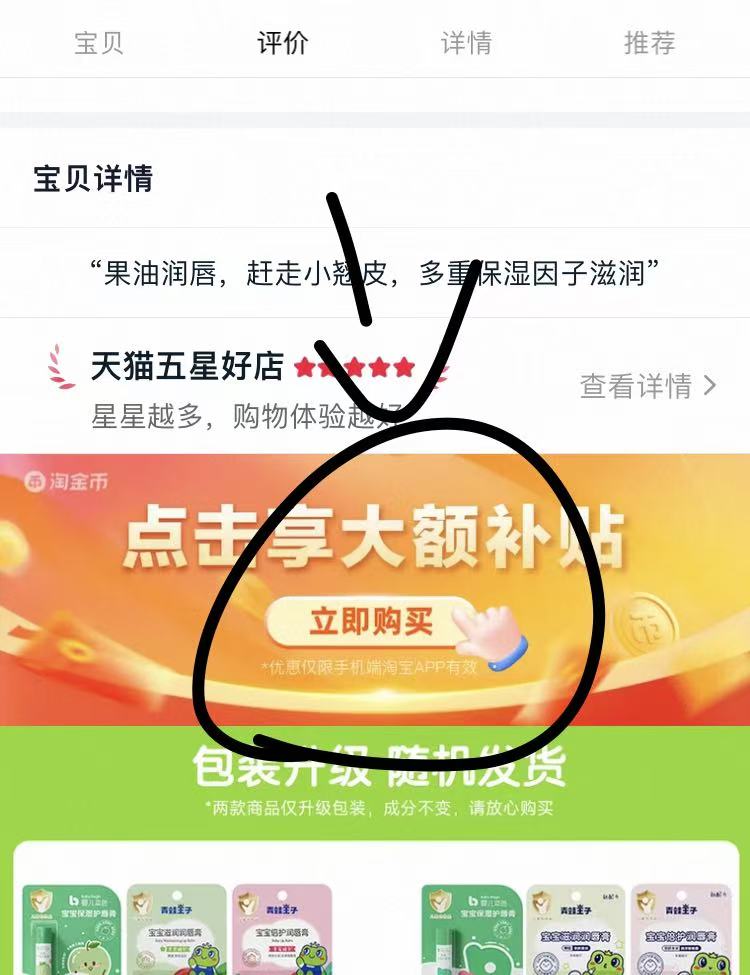Go to the 推荐 tab

(x=649, y=43)
